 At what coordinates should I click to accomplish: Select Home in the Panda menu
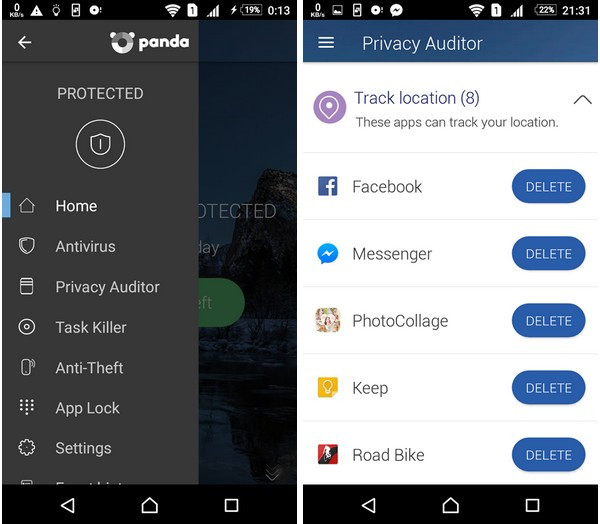click(x=76, y=206)
